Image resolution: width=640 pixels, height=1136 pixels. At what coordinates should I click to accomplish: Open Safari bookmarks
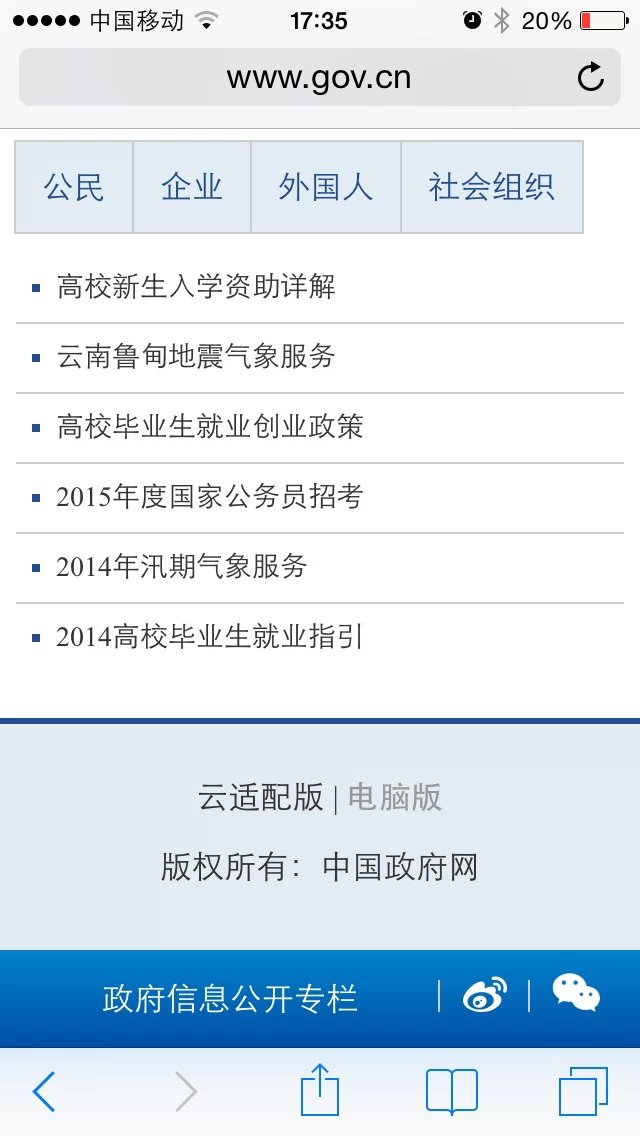pos(452,1091)
